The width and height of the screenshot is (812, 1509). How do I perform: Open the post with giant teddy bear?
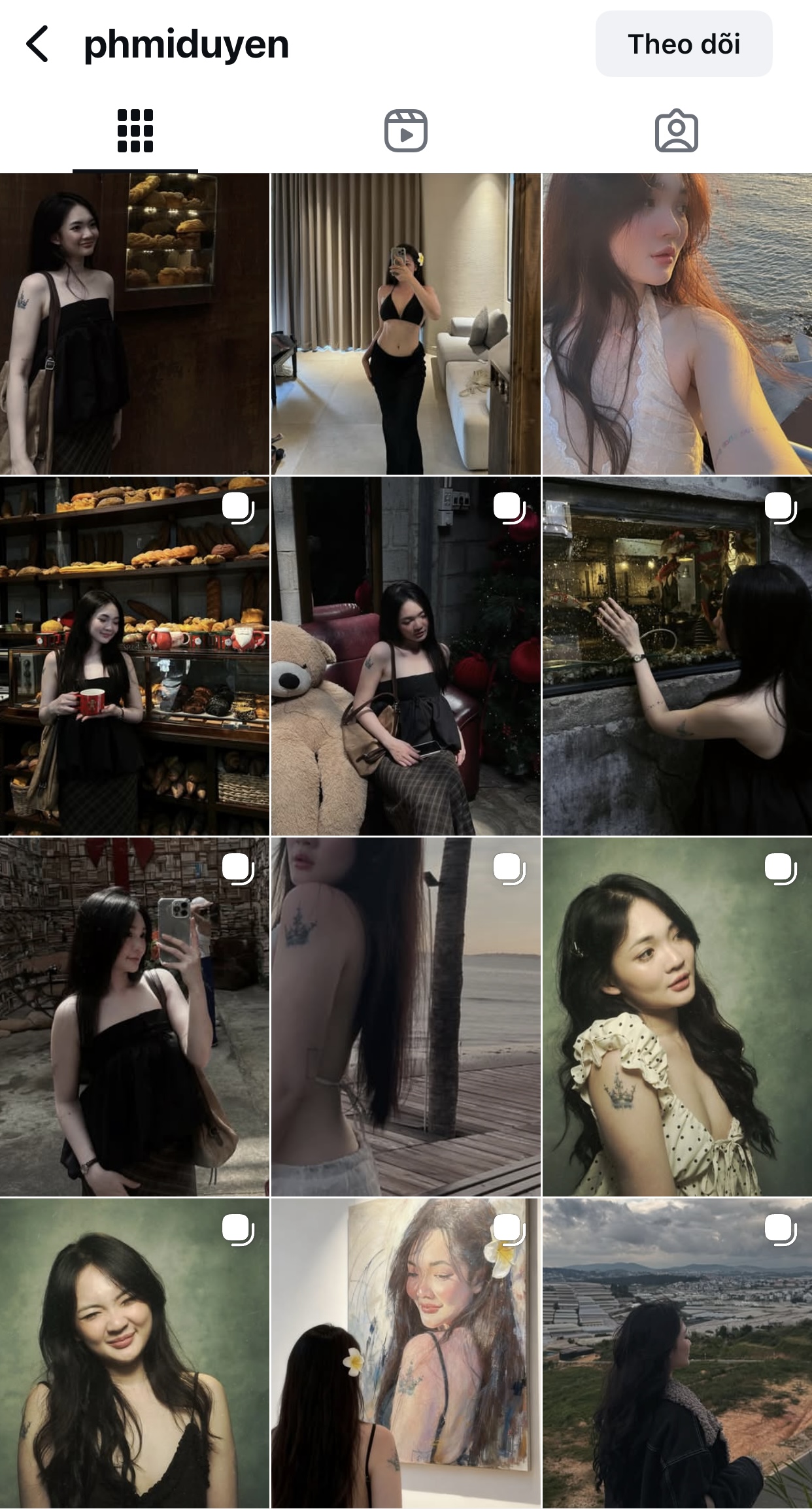[x=405, y=656]
